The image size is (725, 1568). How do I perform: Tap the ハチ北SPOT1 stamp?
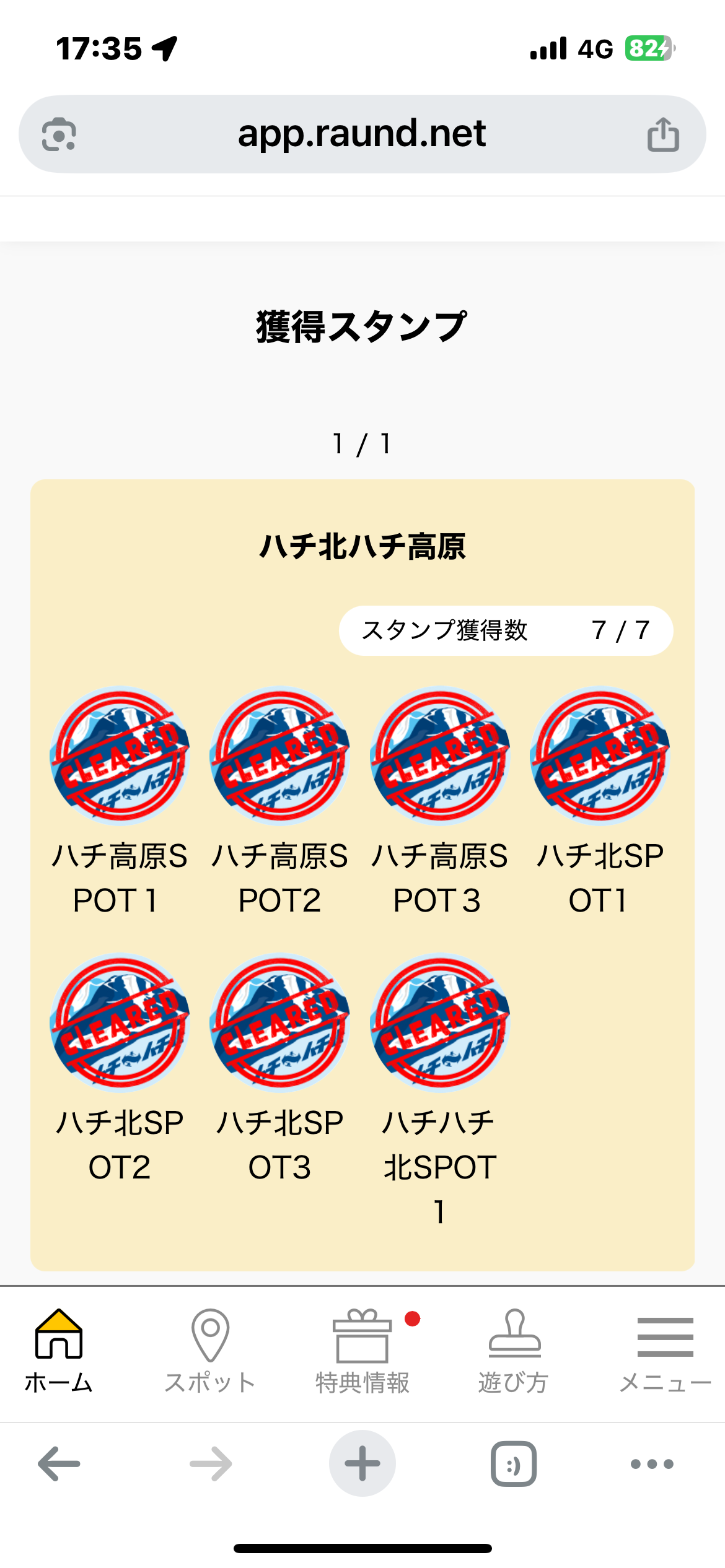pos(599,757)
